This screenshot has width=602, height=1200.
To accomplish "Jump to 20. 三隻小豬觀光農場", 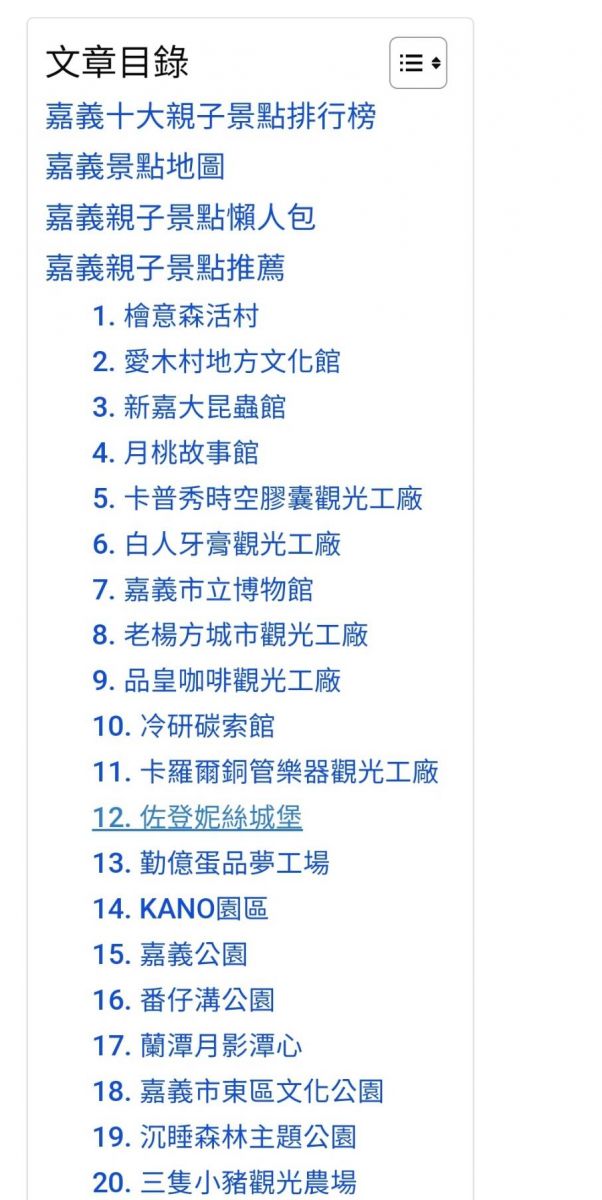I will (x=224, y=1183).
